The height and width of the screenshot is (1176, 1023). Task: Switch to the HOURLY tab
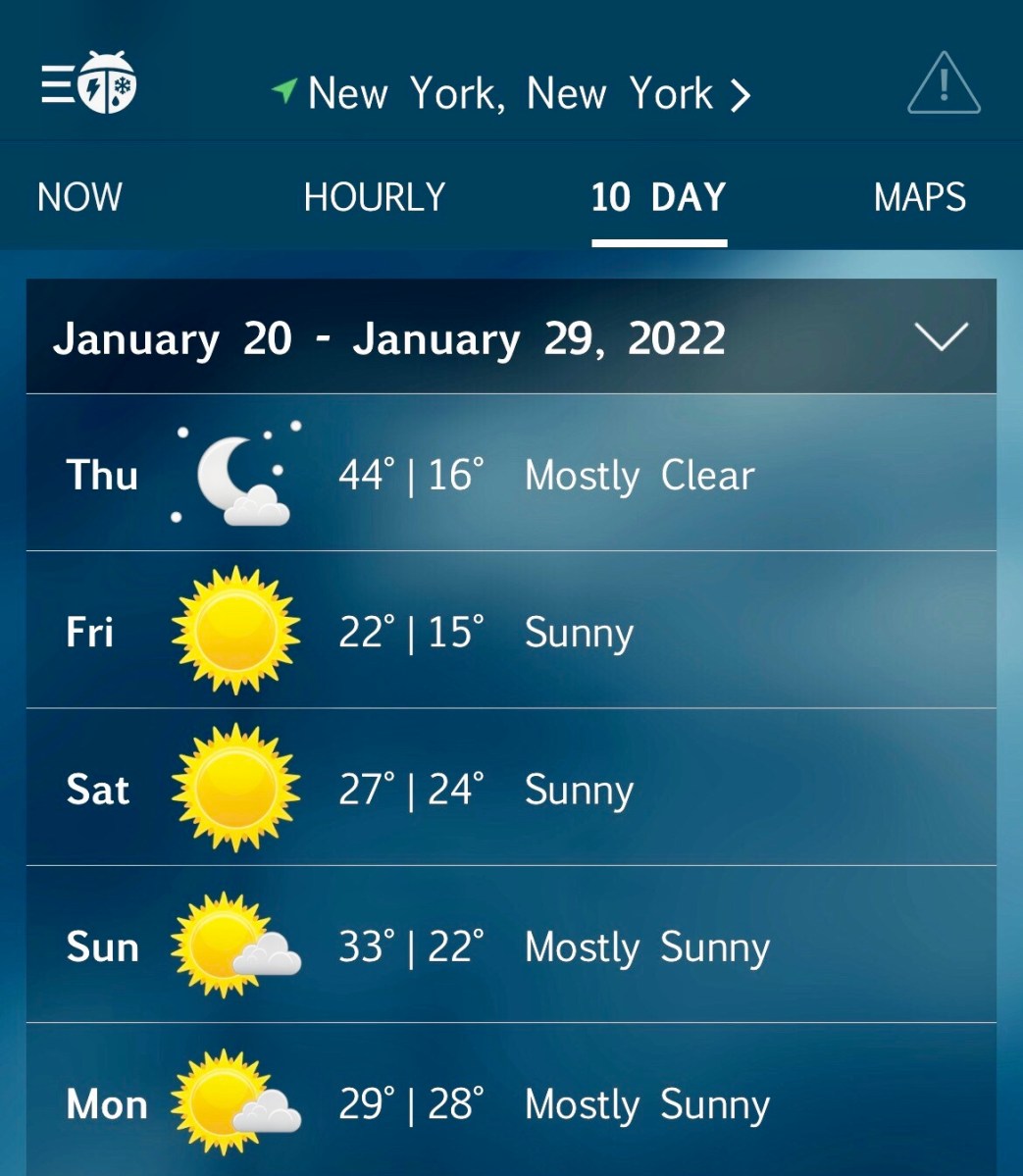374,197
